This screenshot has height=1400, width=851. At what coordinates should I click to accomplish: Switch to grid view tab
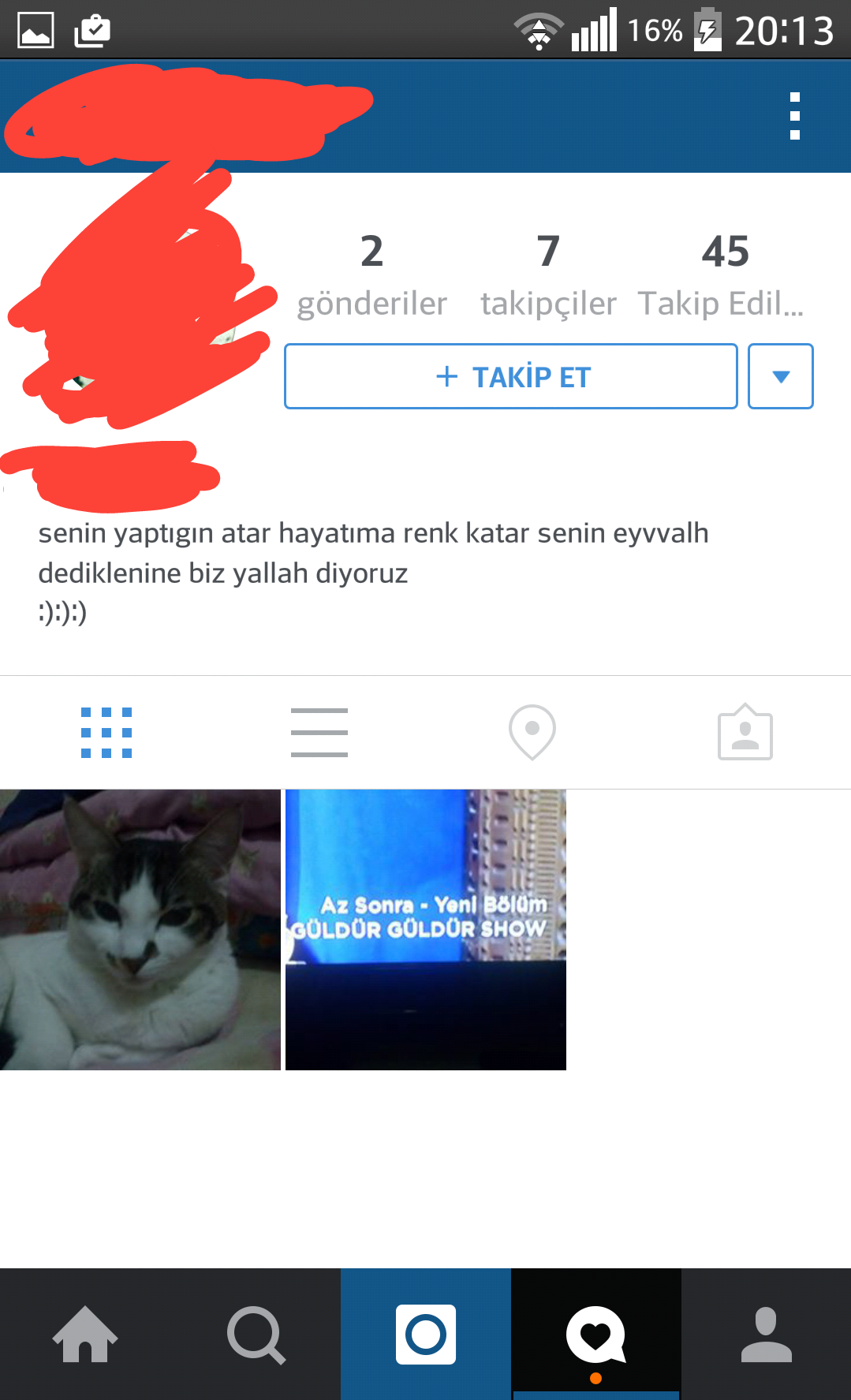tap(106, 733)
